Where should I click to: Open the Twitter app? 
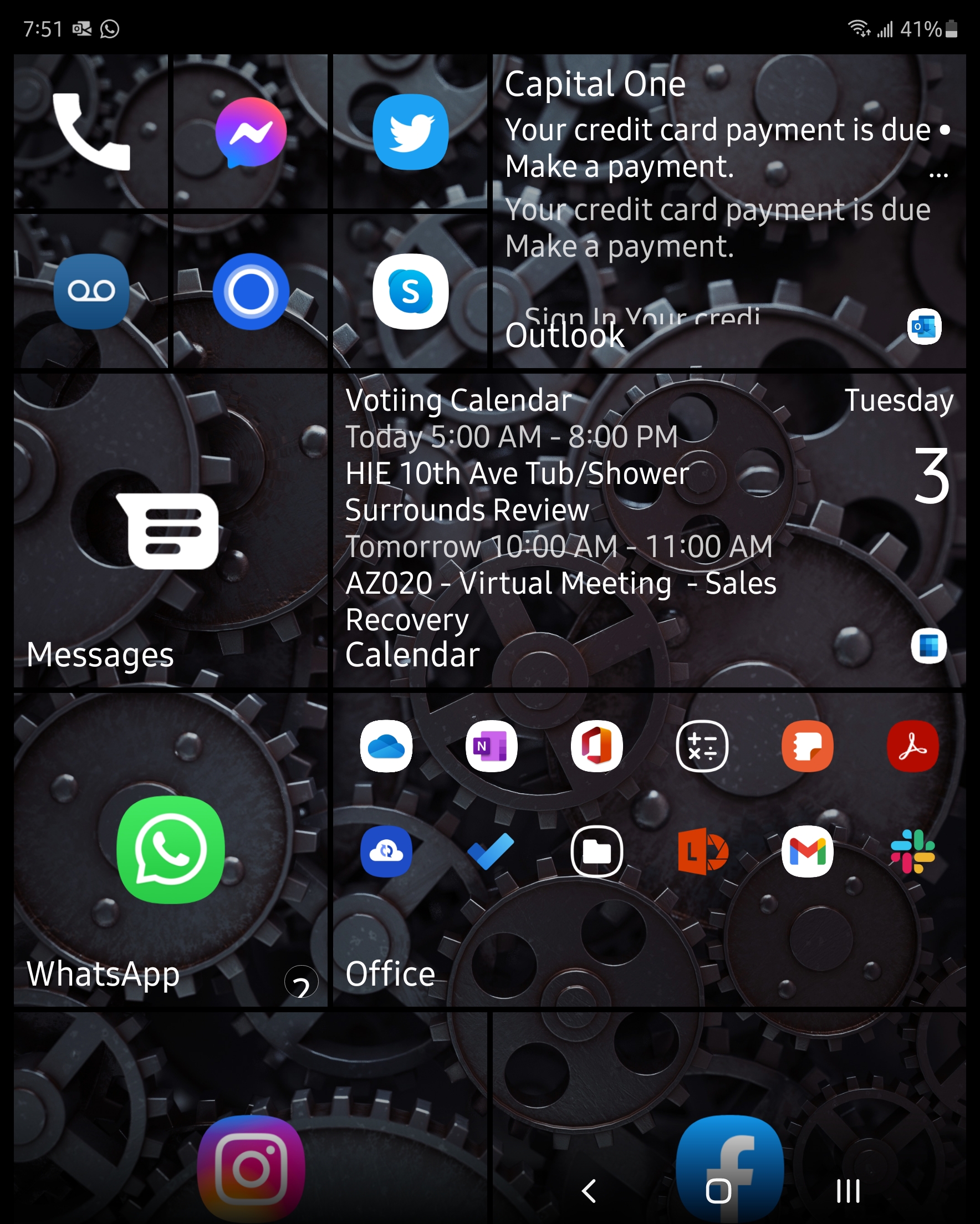410,132
